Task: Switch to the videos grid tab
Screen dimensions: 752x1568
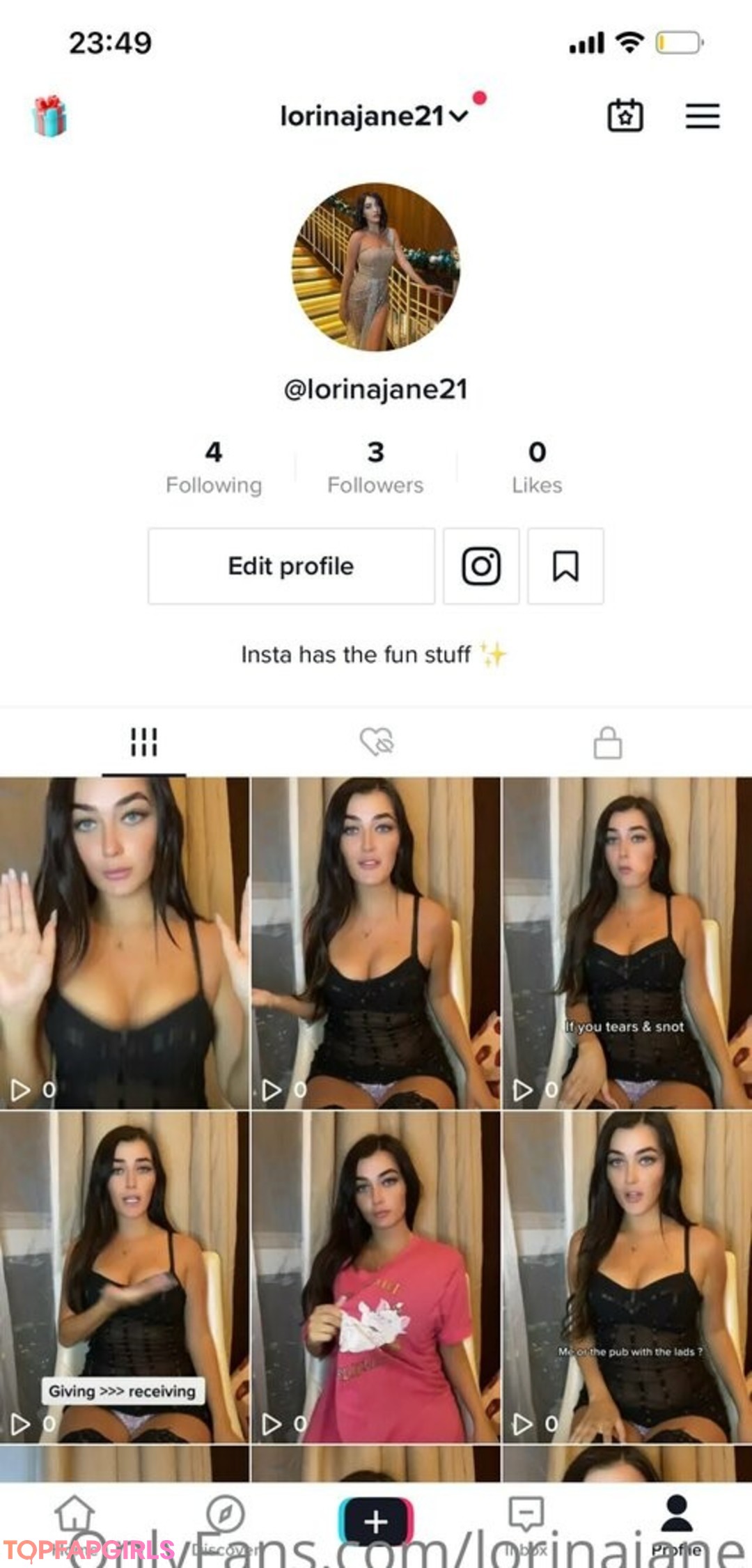Action: click(144, 742)
